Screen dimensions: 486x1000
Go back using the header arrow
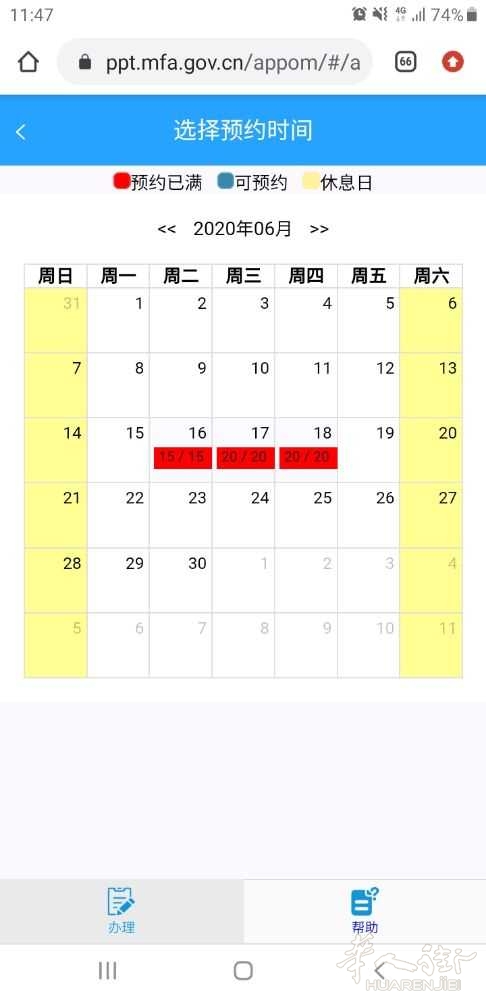click(20, 131)
